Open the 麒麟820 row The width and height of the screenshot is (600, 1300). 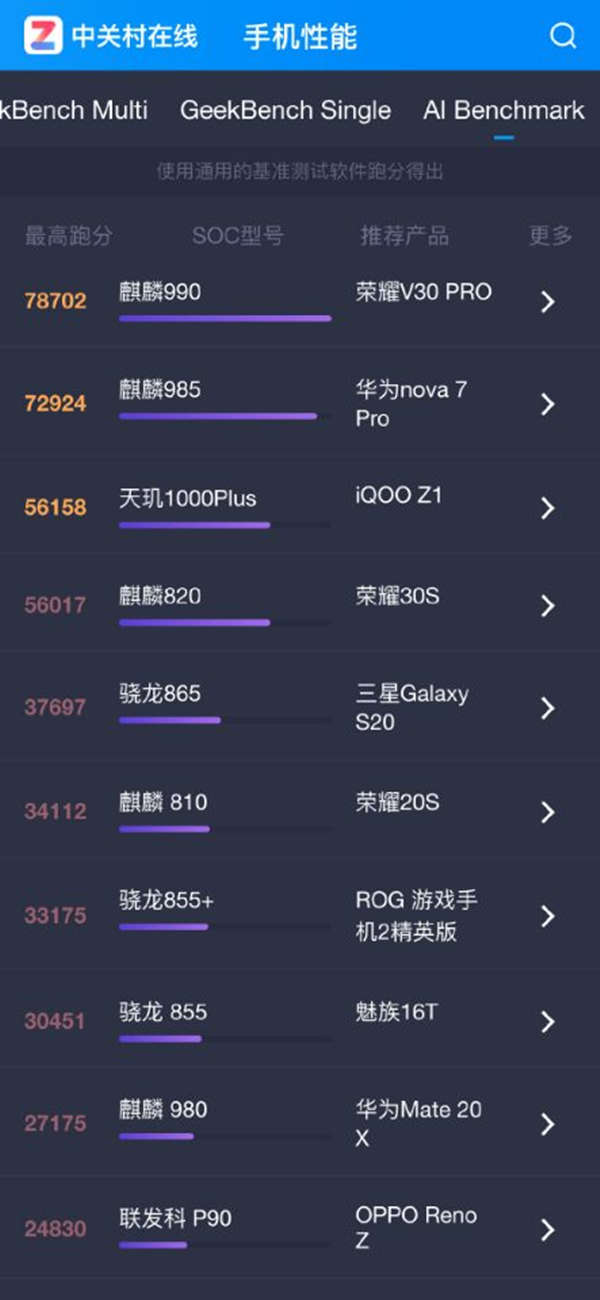(x=300, y=604)
